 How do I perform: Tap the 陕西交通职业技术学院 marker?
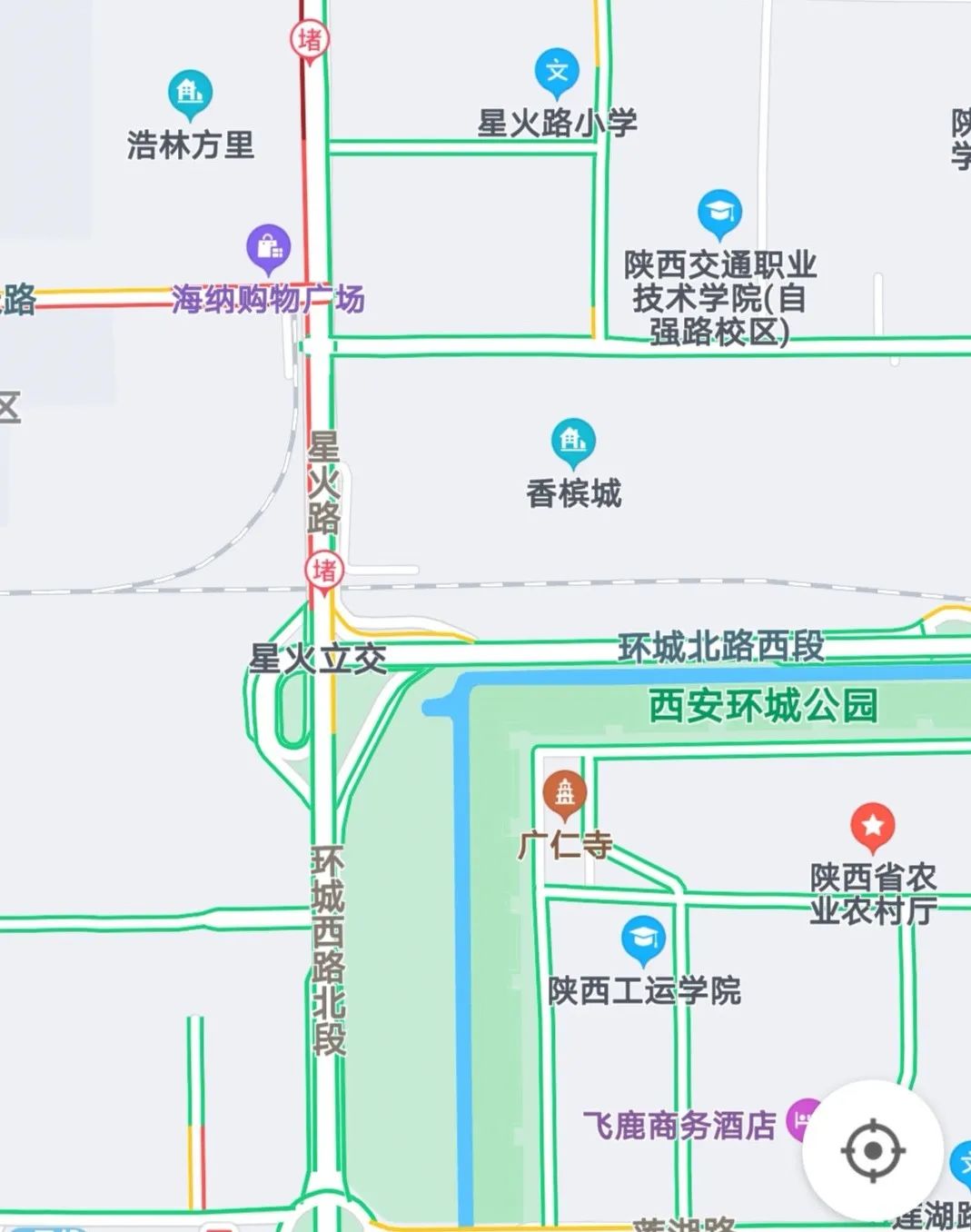click(719, 213)
